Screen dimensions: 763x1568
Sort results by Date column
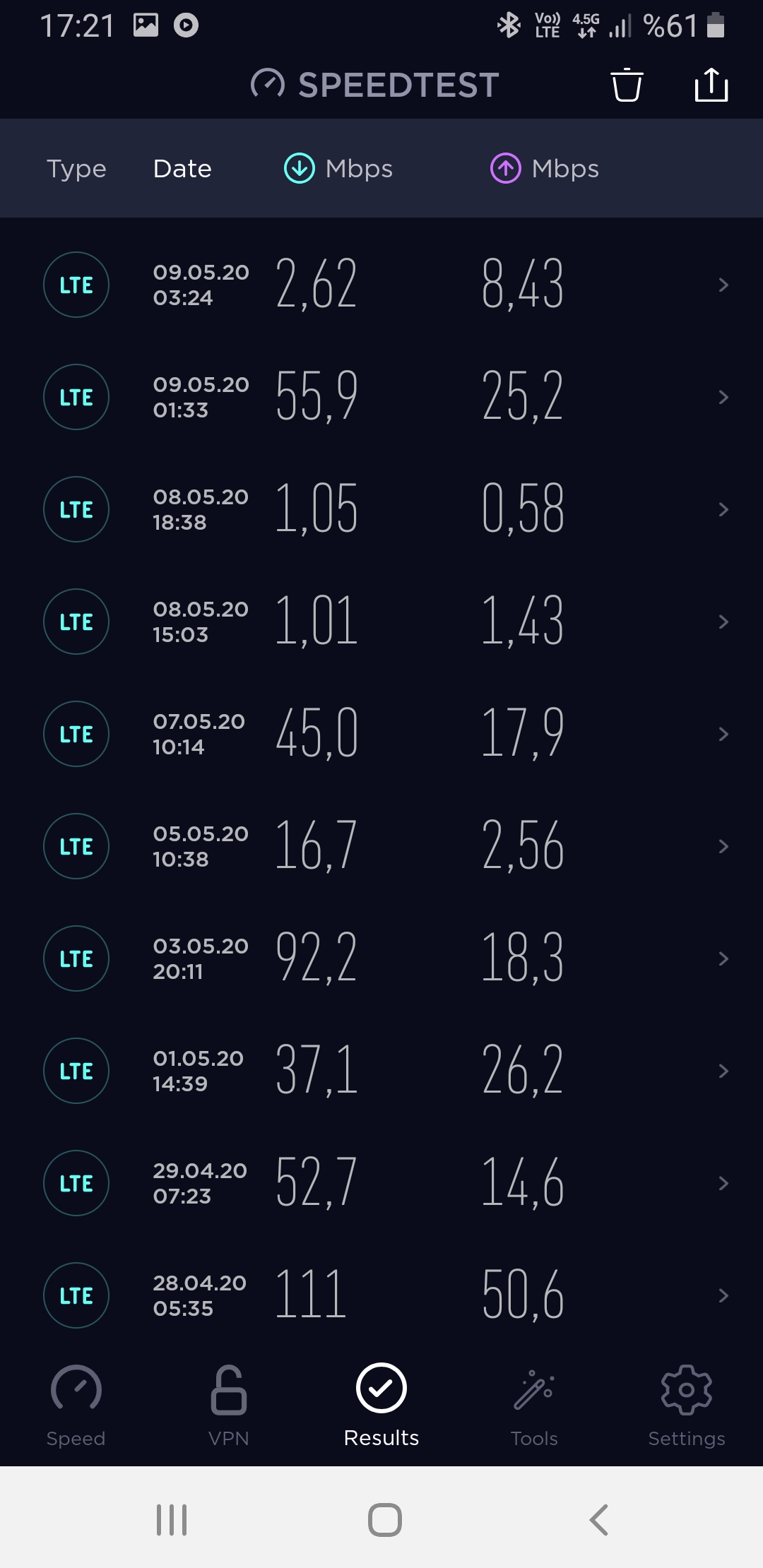coord(182,169)
